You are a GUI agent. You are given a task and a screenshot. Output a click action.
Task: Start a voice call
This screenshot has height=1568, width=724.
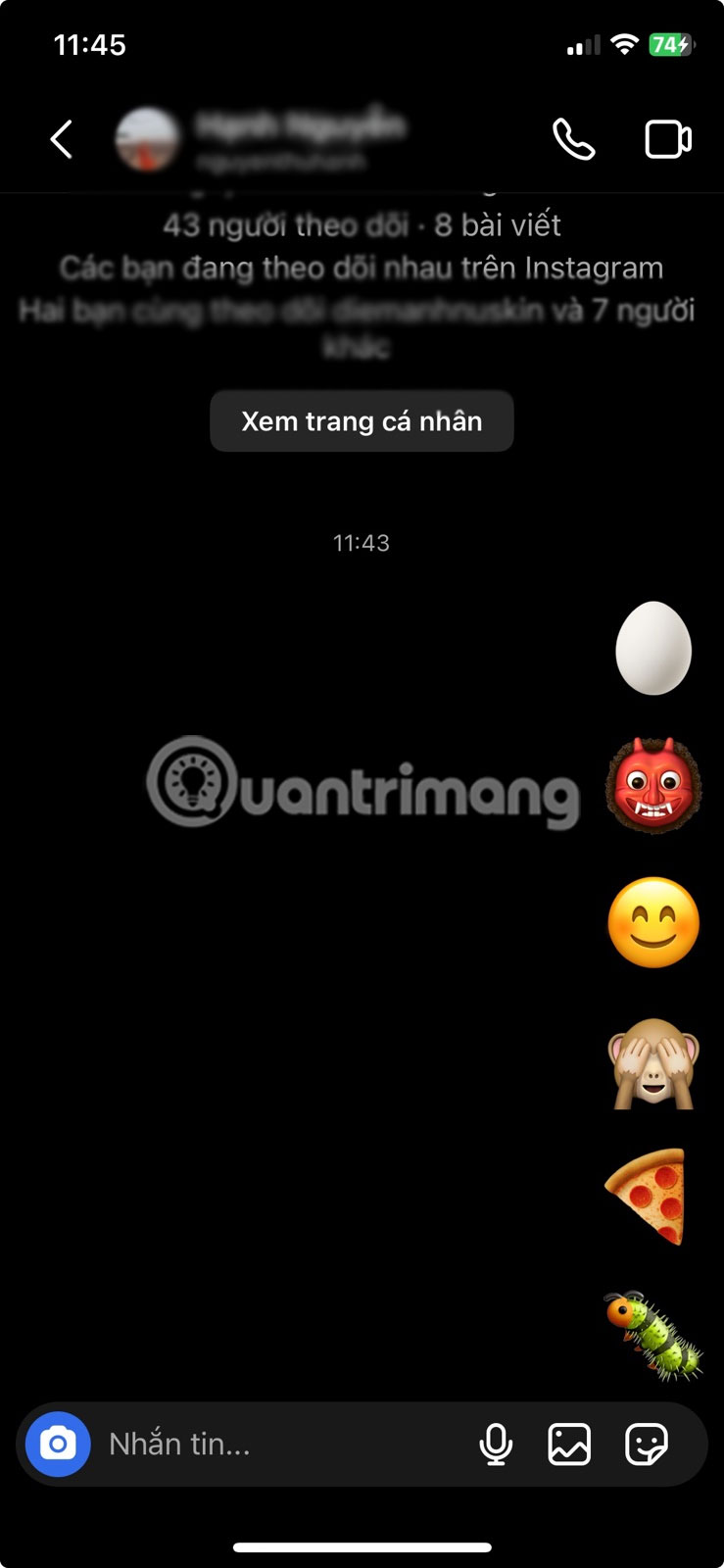[x=573, y=139]
